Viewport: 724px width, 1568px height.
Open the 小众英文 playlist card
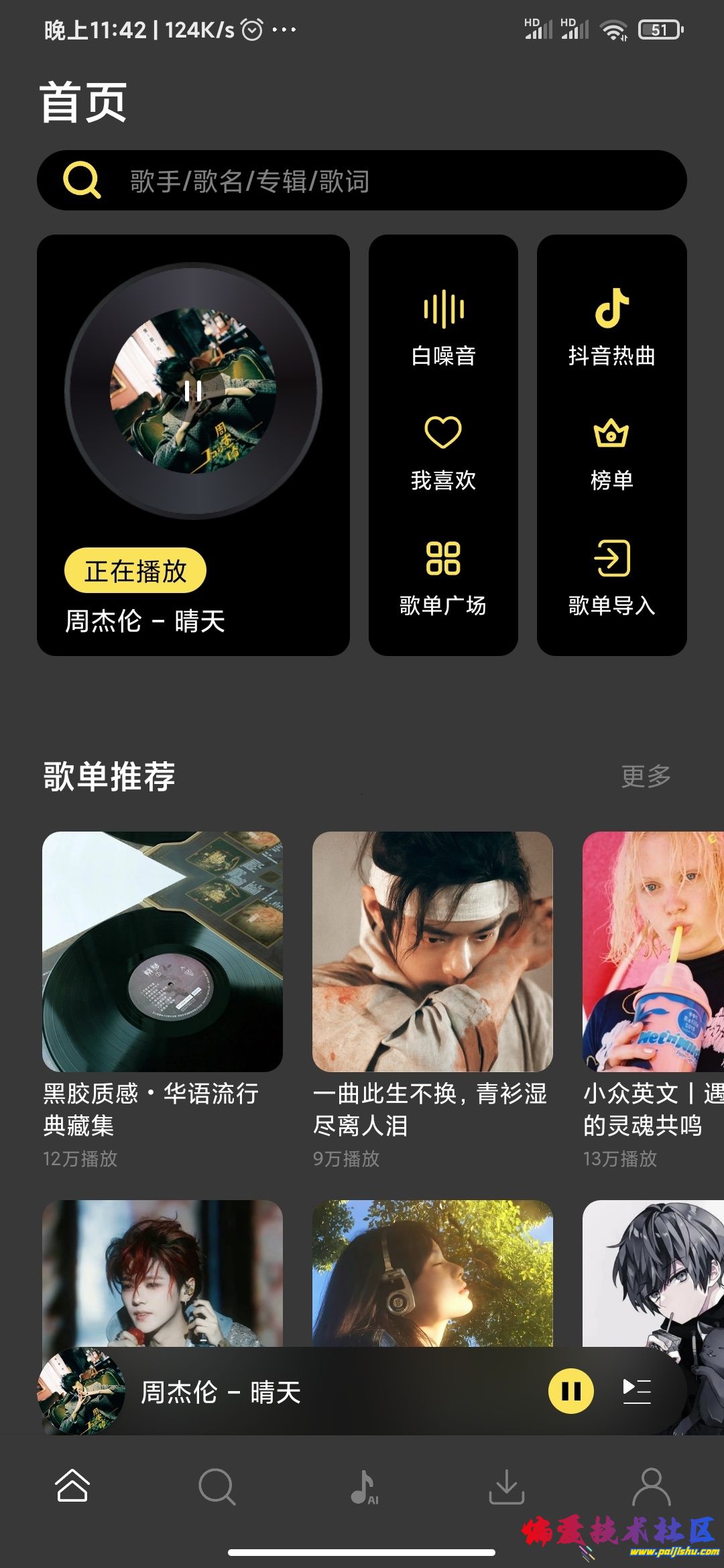click(x=654, y=952)
